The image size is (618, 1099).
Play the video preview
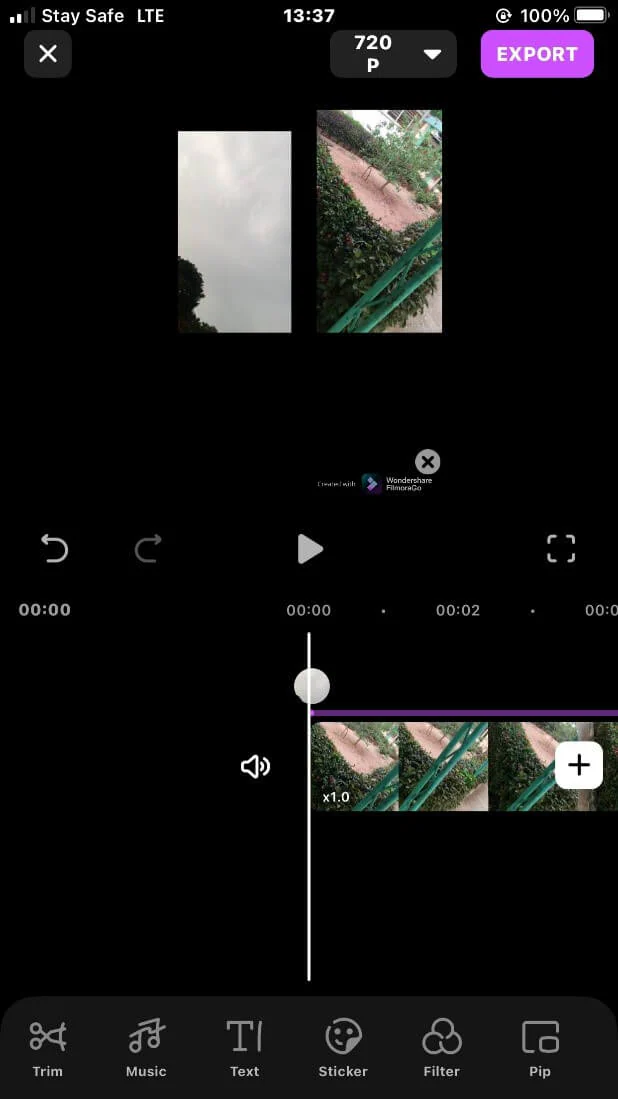click(x=310, y=548)
